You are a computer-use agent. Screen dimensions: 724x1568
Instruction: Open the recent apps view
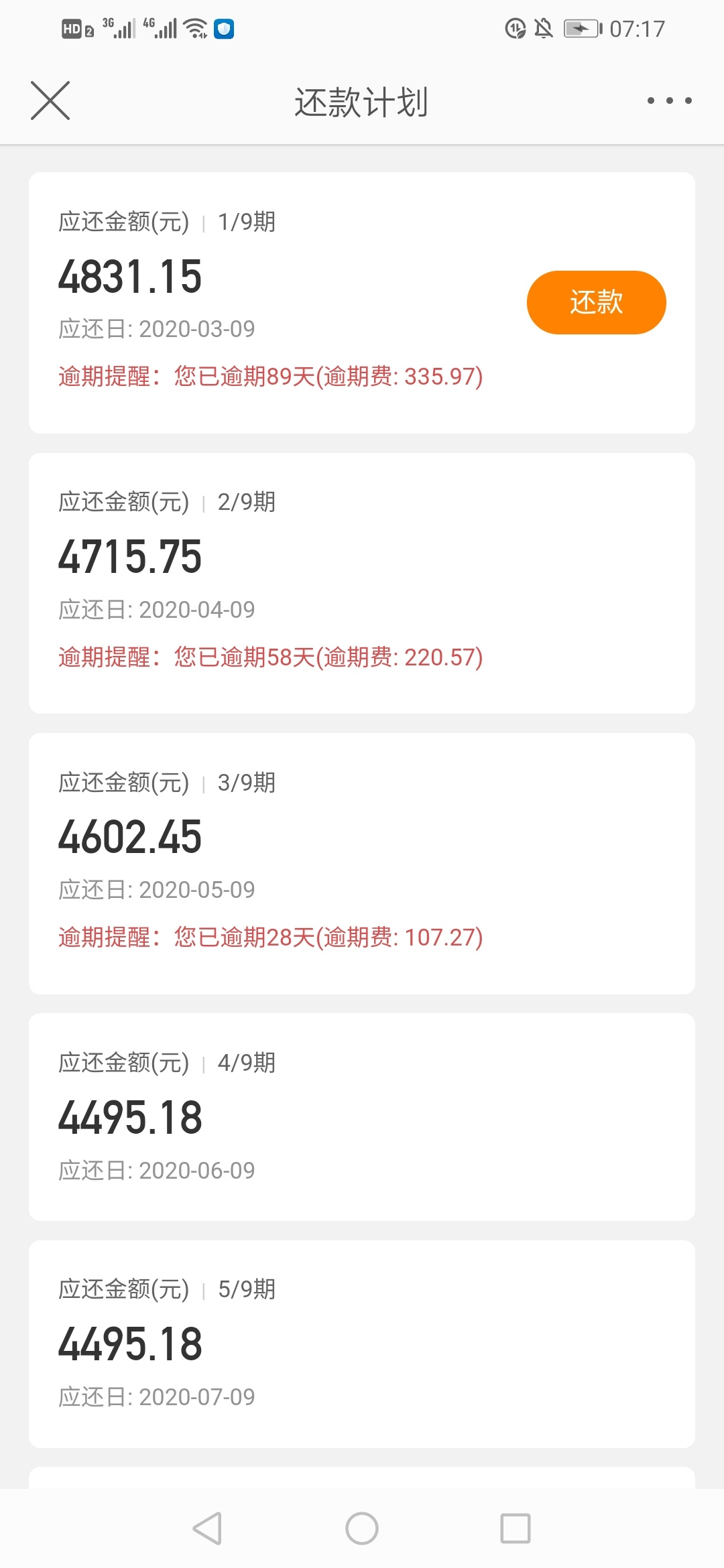point(516,1528)
